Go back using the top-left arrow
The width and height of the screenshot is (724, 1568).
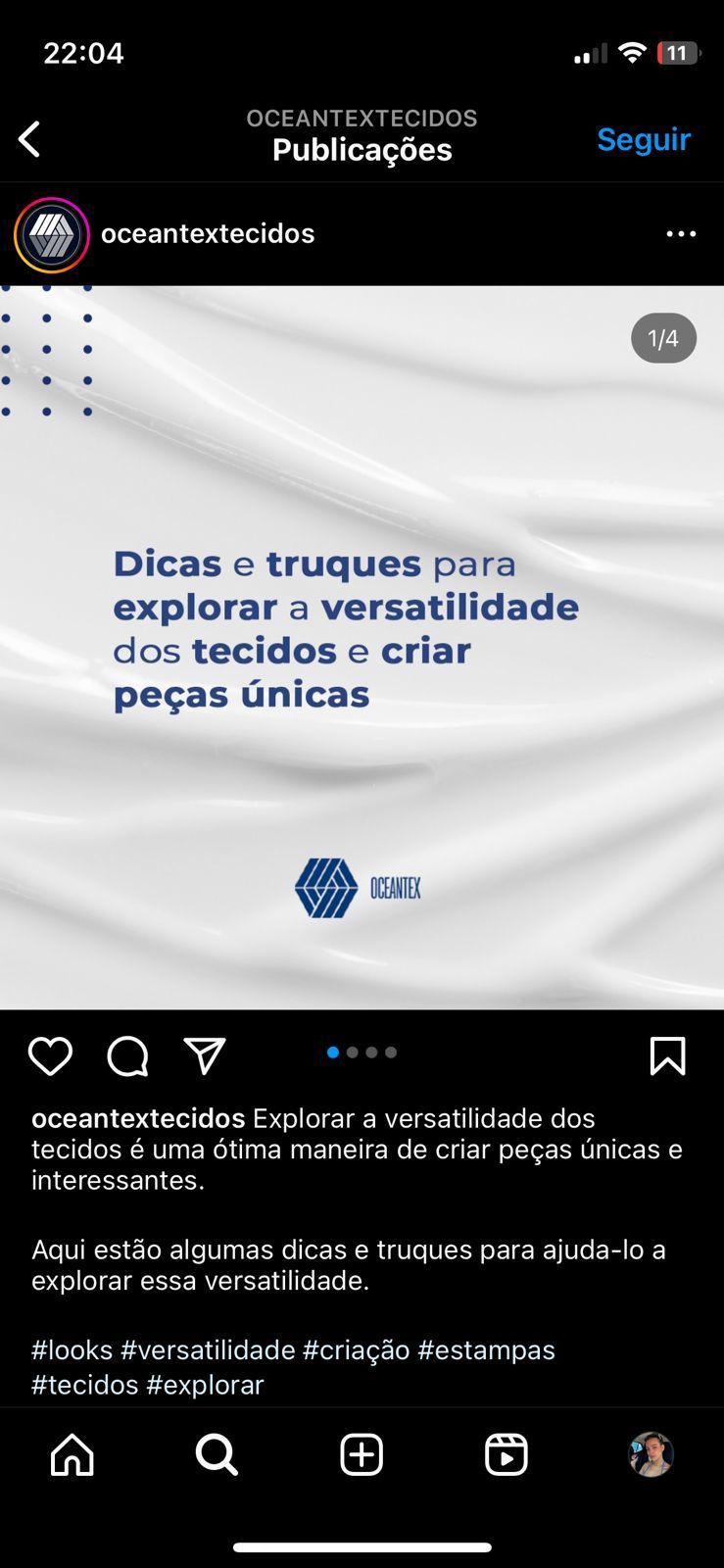pyautogui.click(x=30, y=139)
